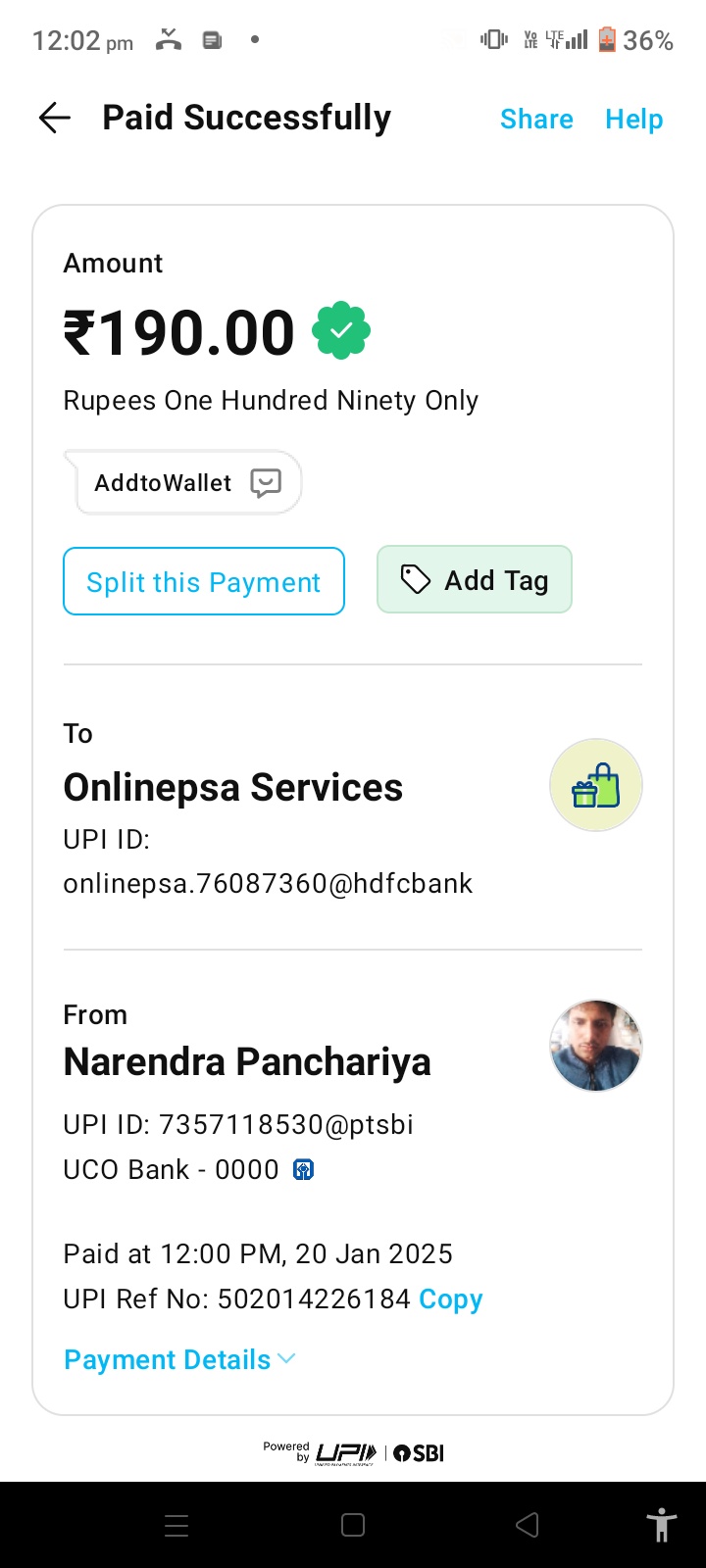706x1568 pixels.
Task: Add a tag to this payment
Action: 475,580
